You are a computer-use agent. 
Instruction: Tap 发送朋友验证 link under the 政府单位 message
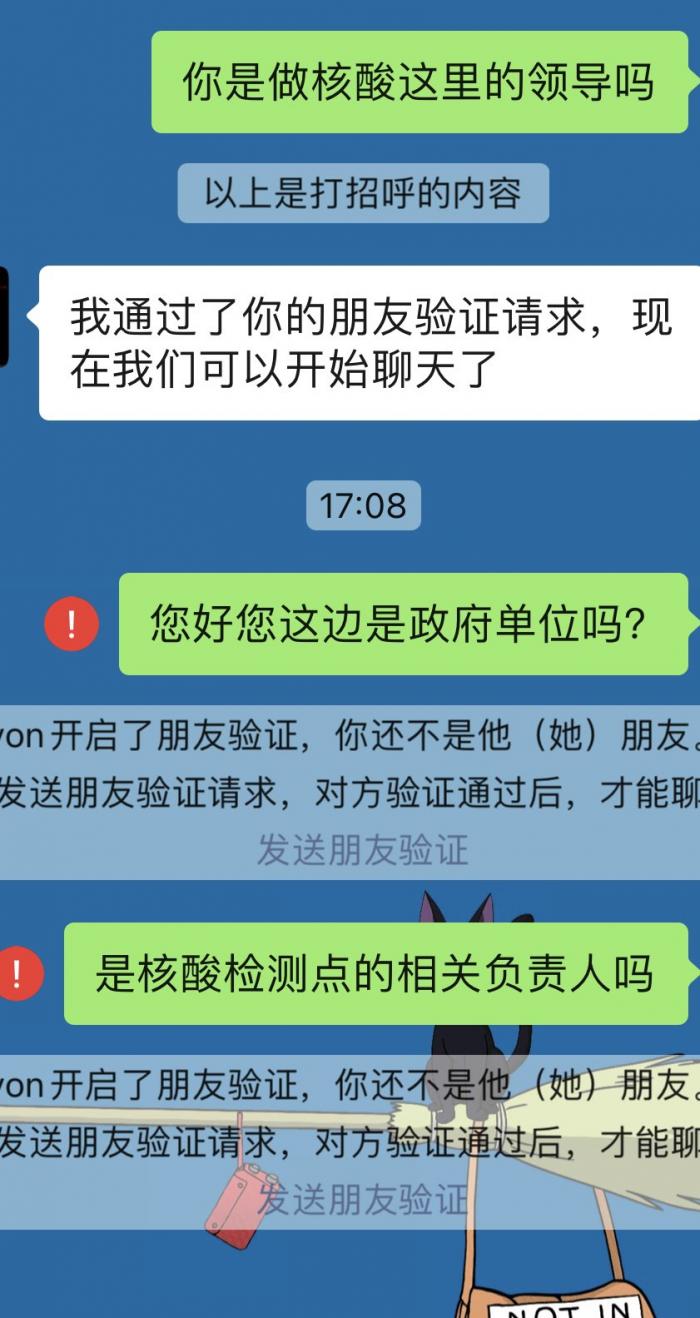(x=362, y=850)
